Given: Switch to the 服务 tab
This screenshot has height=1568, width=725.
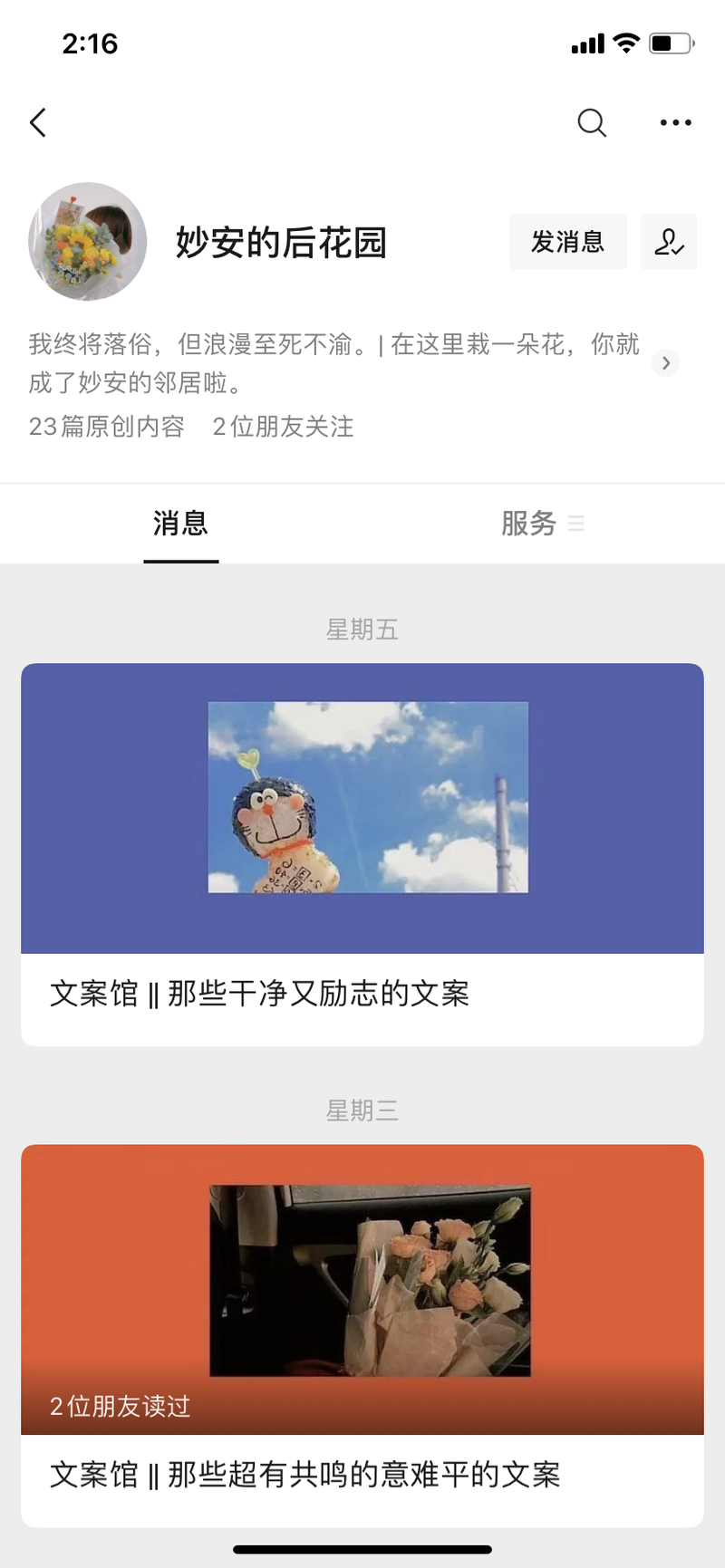Looking at the screenshot, I should [x=530, y=524].
